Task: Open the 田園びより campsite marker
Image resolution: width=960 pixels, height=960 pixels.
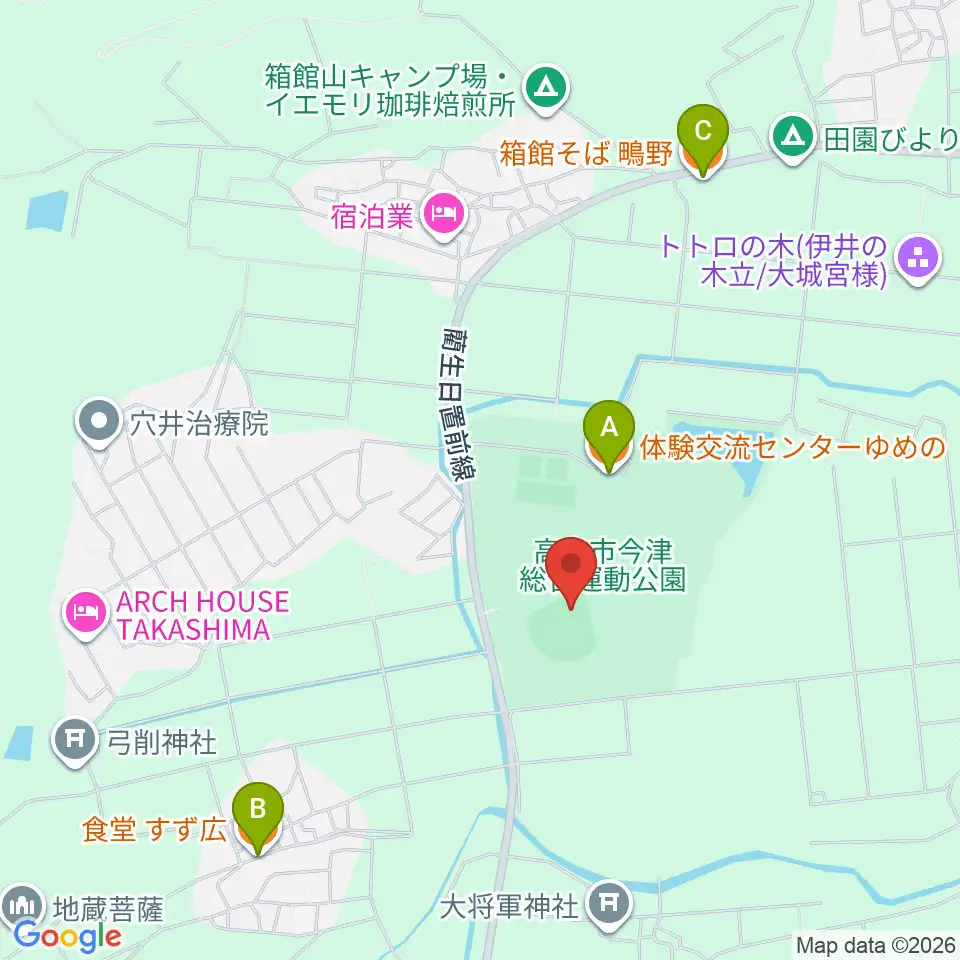Action: [x=793, y=140]
